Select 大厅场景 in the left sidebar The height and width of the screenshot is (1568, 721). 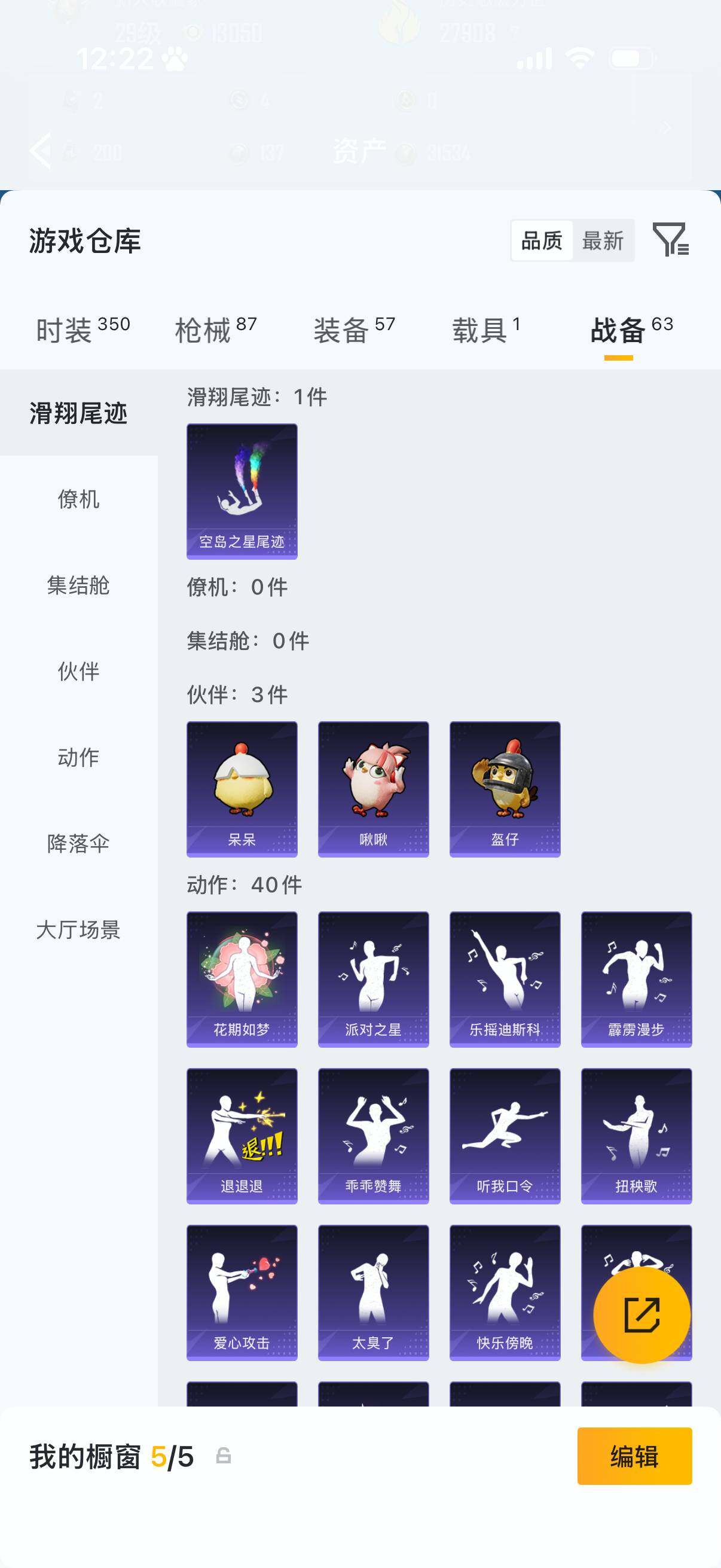(80, 930)
